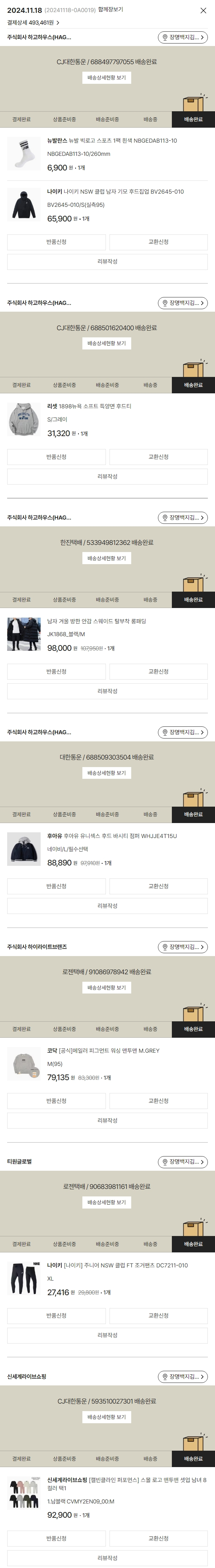View 배송상세현황 for CJ대한통운 688497797055
This screenshot has height=1568, width=215.
(107, 78)
